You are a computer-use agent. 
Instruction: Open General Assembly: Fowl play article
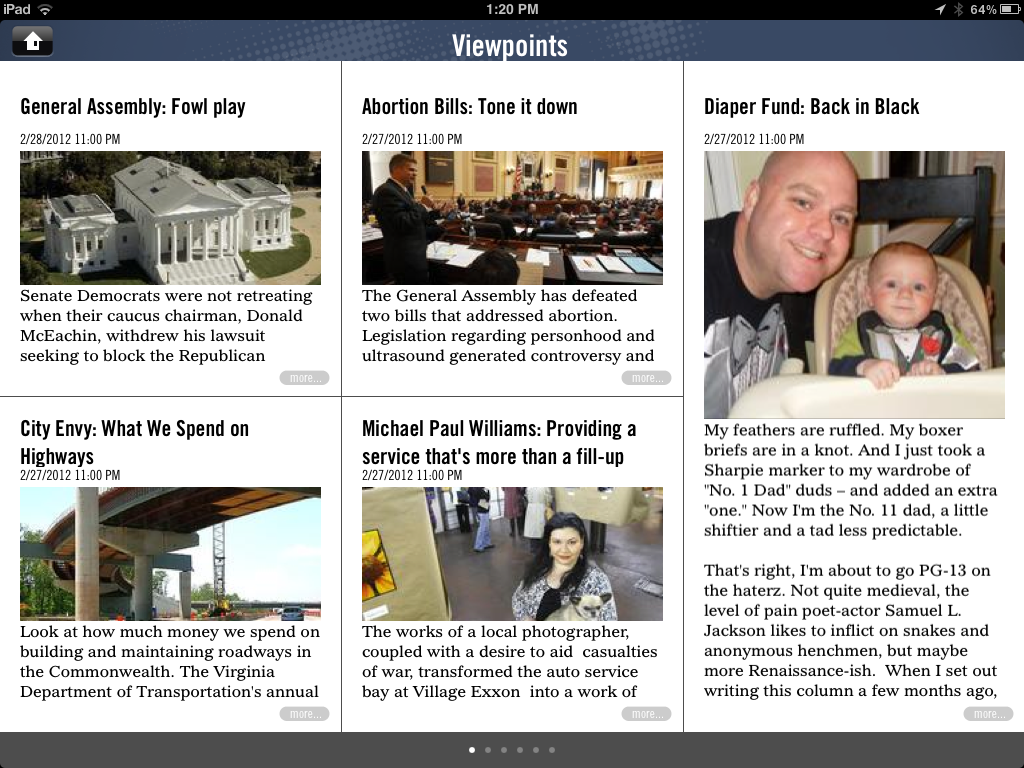tap(133, 106)
